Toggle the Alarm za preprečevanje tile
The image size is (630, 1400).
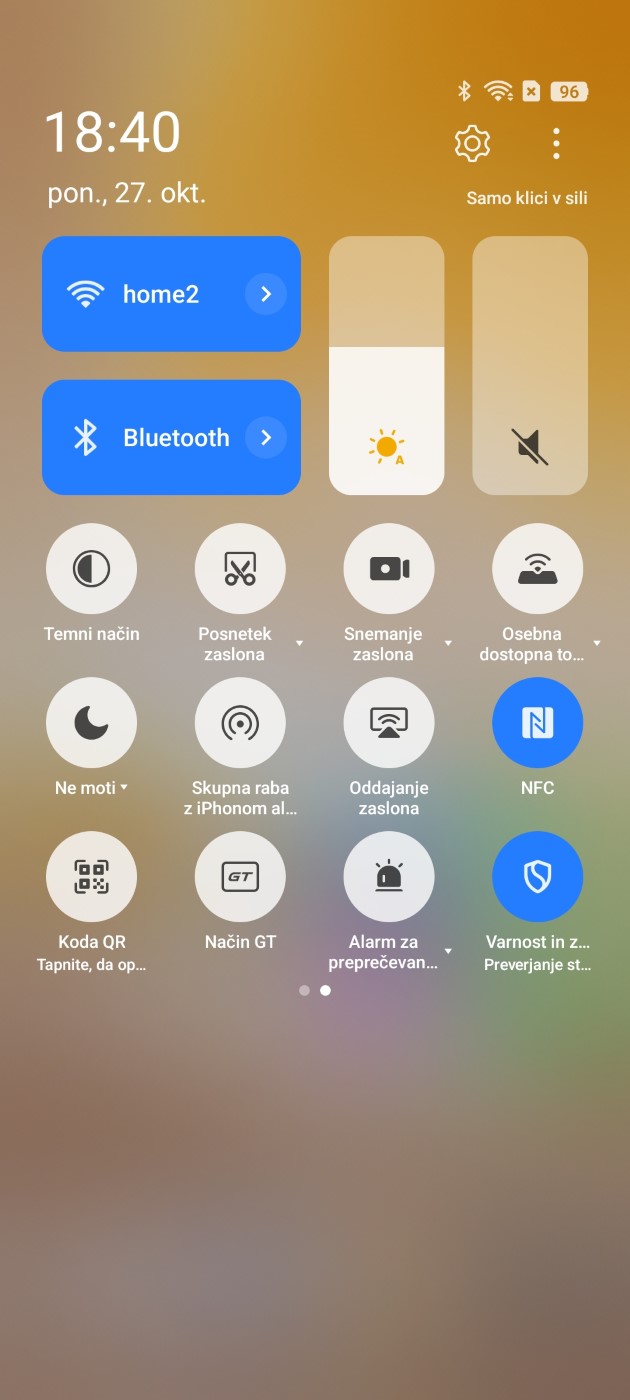[388, 876]
